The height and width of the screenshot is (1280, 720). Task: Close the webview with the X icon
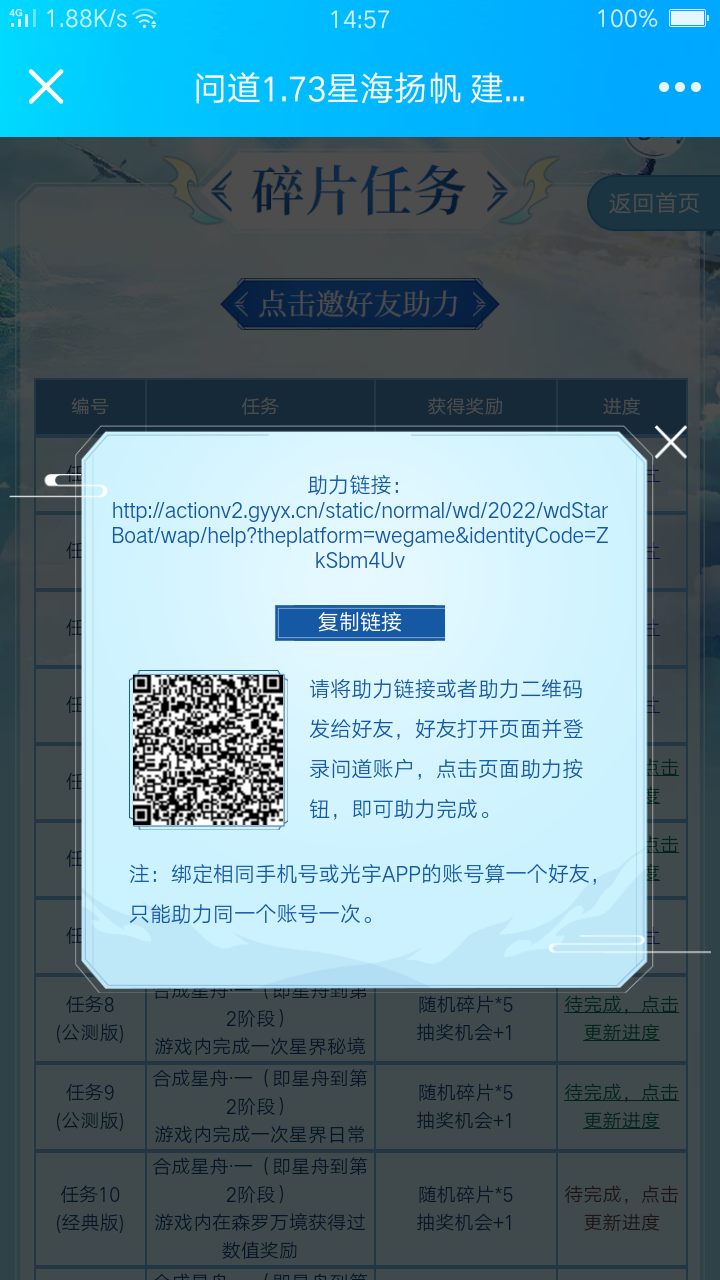click(x=46, y=87)
